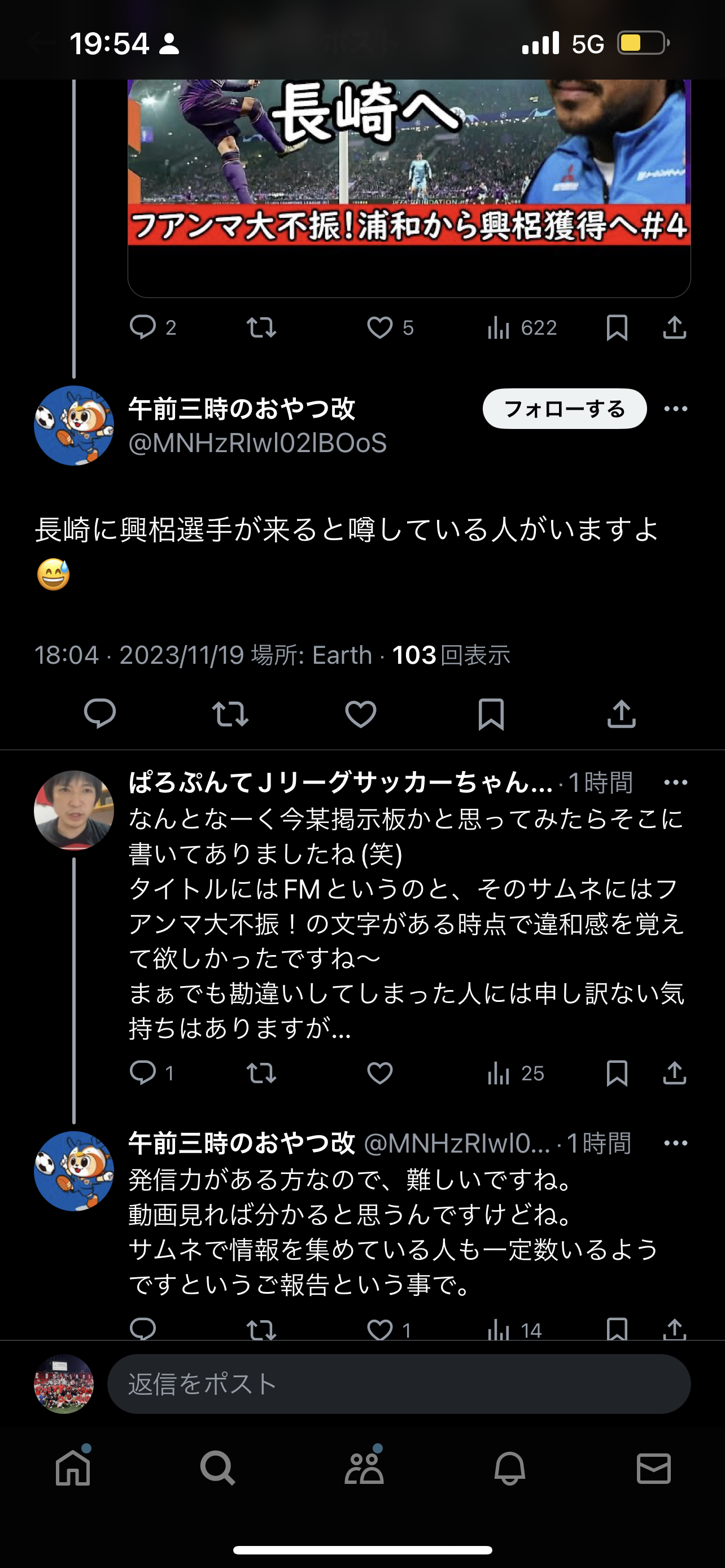Switch to the Search tab
725x1568 pixels.
218,1469
